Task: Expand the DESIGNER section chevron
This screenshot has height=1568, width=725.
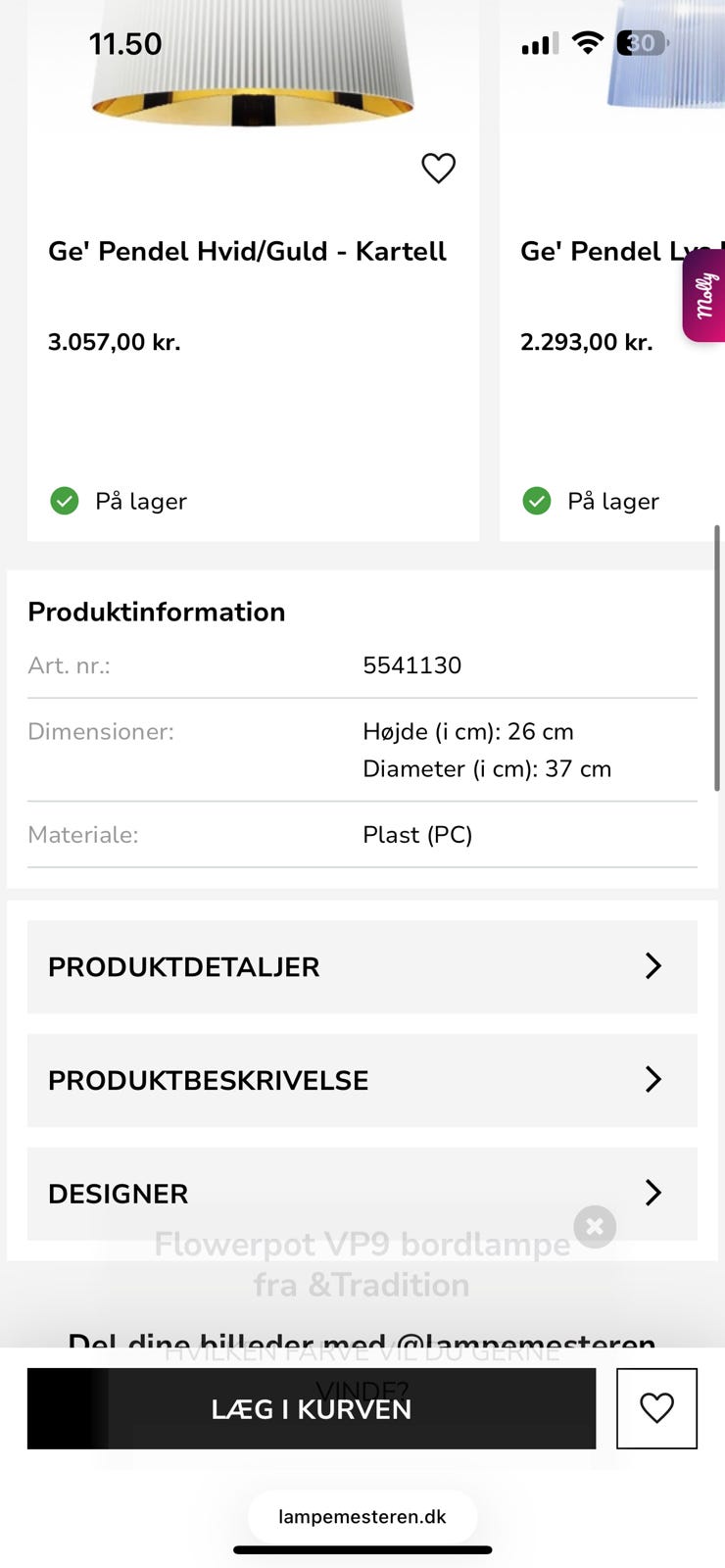Action: (652, 1194)
